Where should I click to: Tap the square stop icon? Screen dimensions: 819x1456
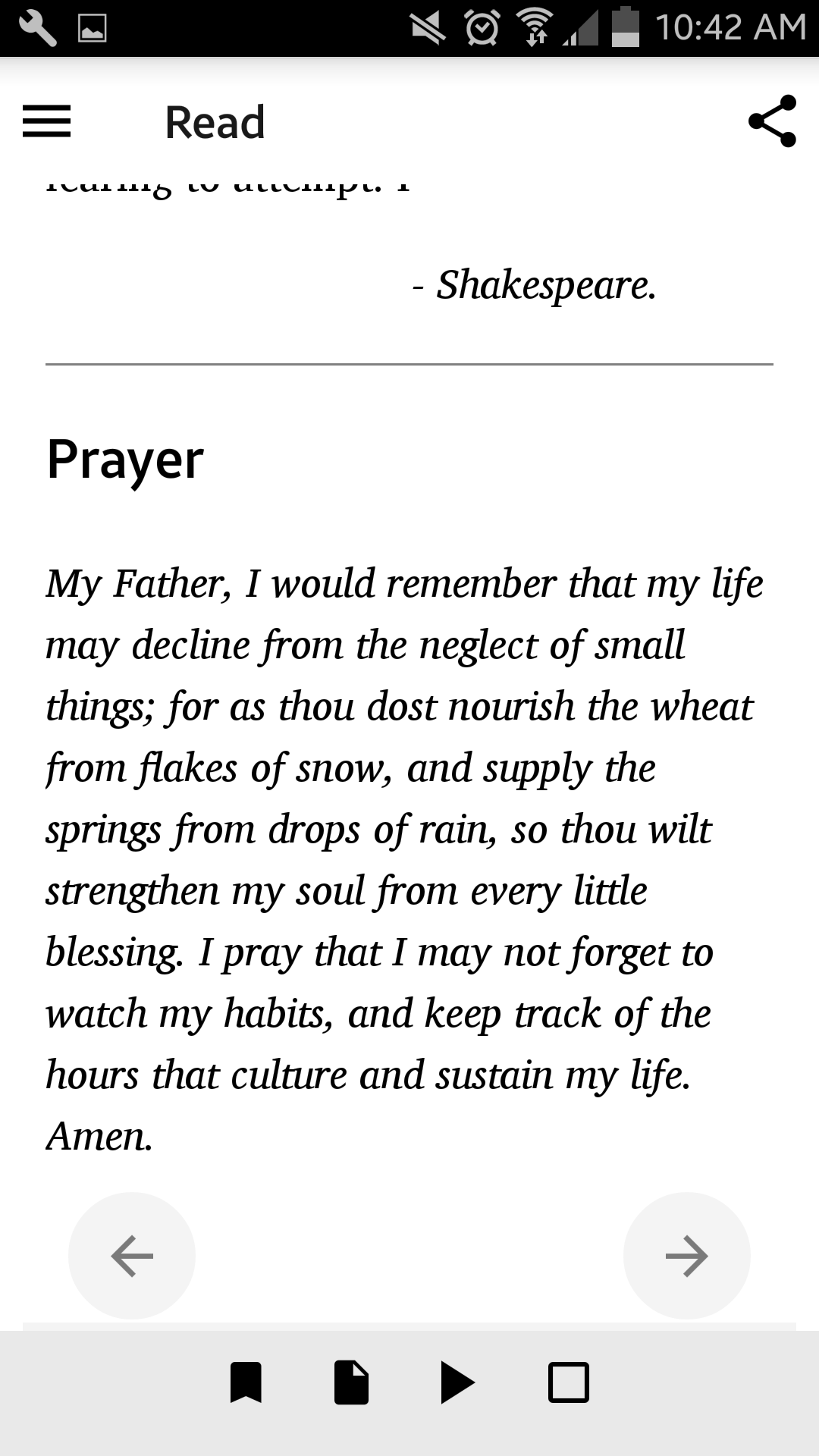568,1382
